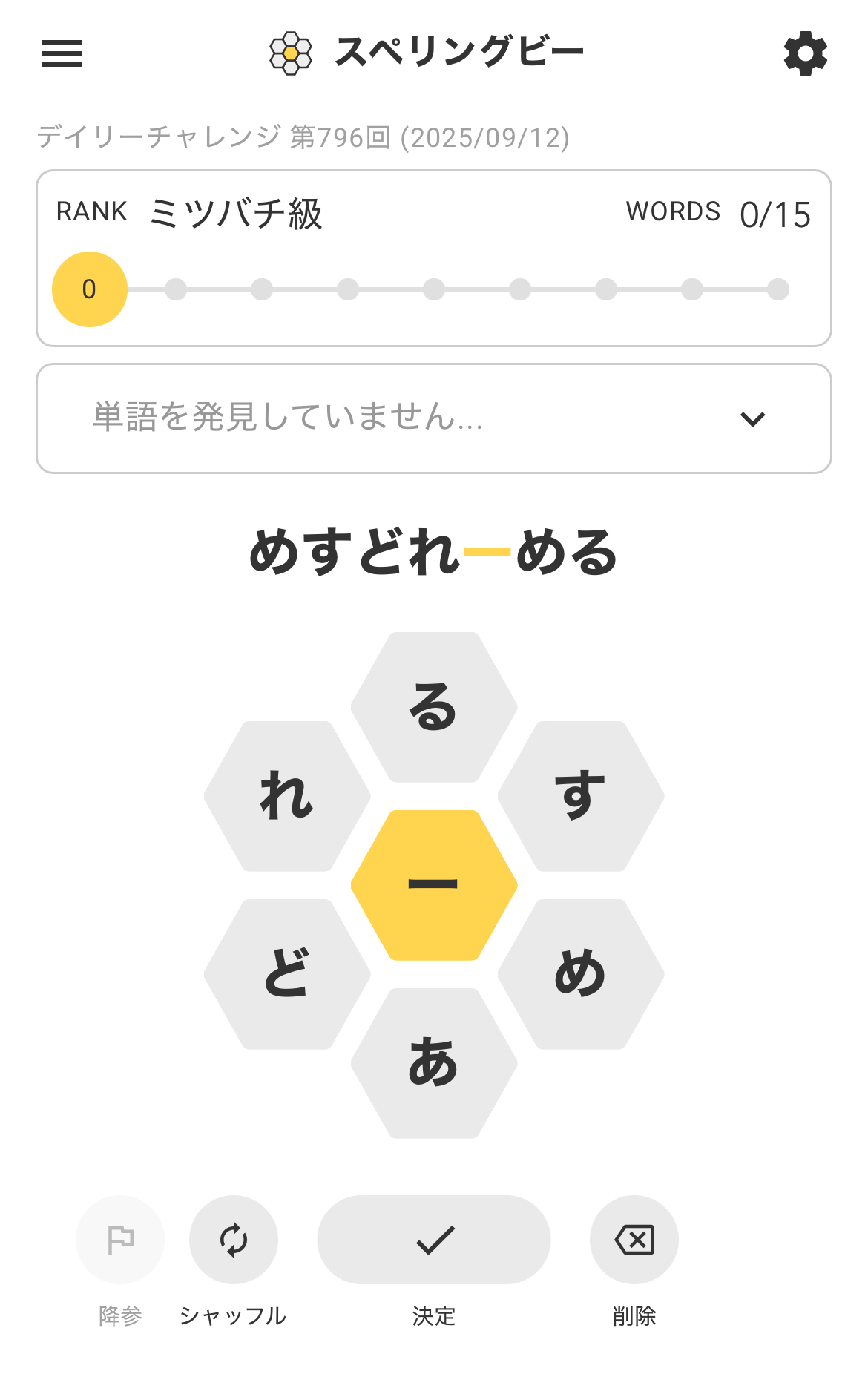Tap the ど letter hexagon
Image resolution: width=868 pixels, height=1397 pixels.
click(x=287, y=974)
